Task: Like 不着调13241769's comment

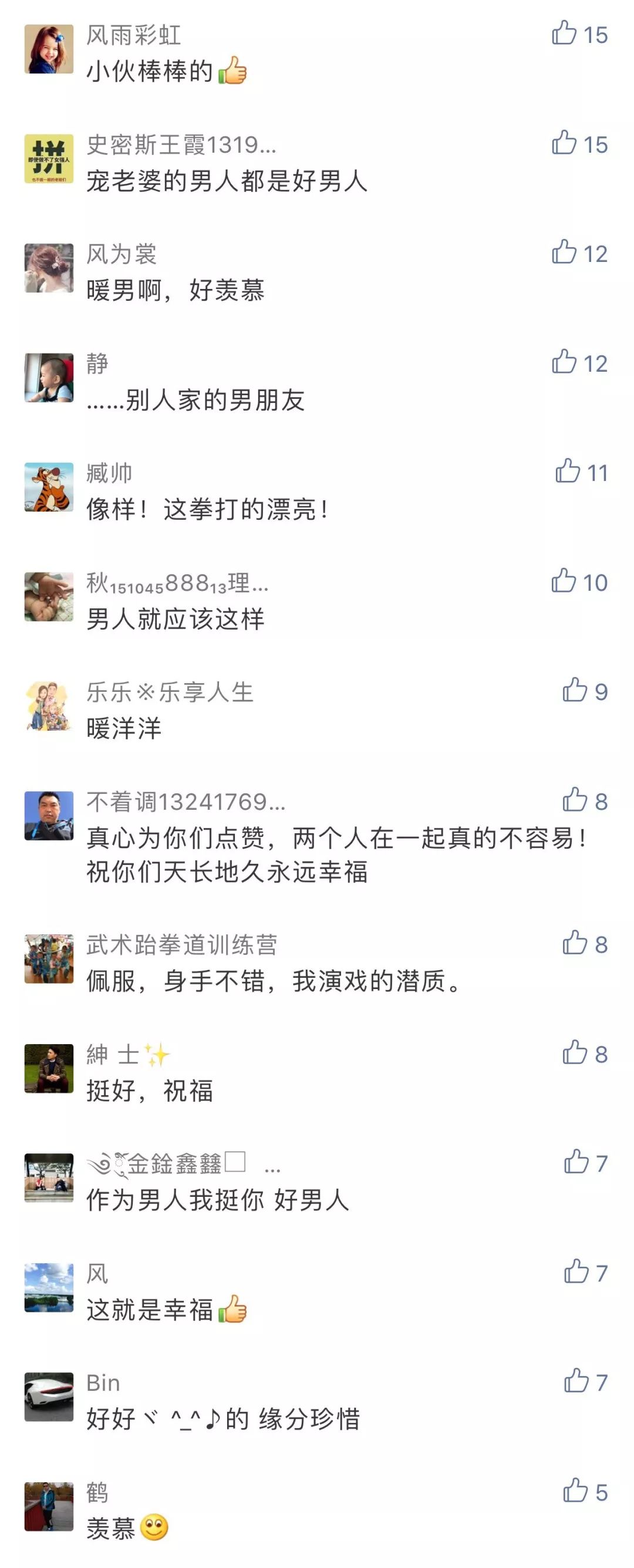Action: coord(574,800)
